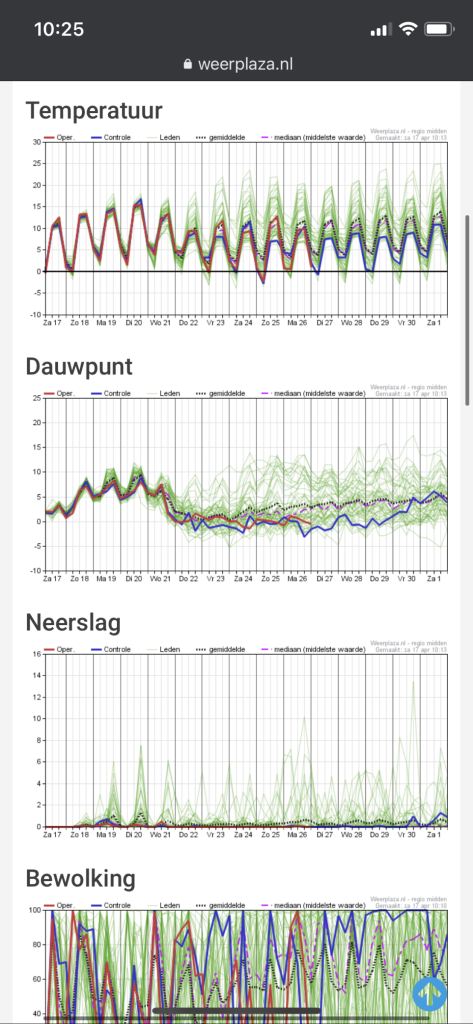Screen dimensions: 473x1024
Task: Tap the blue scroll-to-top arrow button
Action: (430, 993)
